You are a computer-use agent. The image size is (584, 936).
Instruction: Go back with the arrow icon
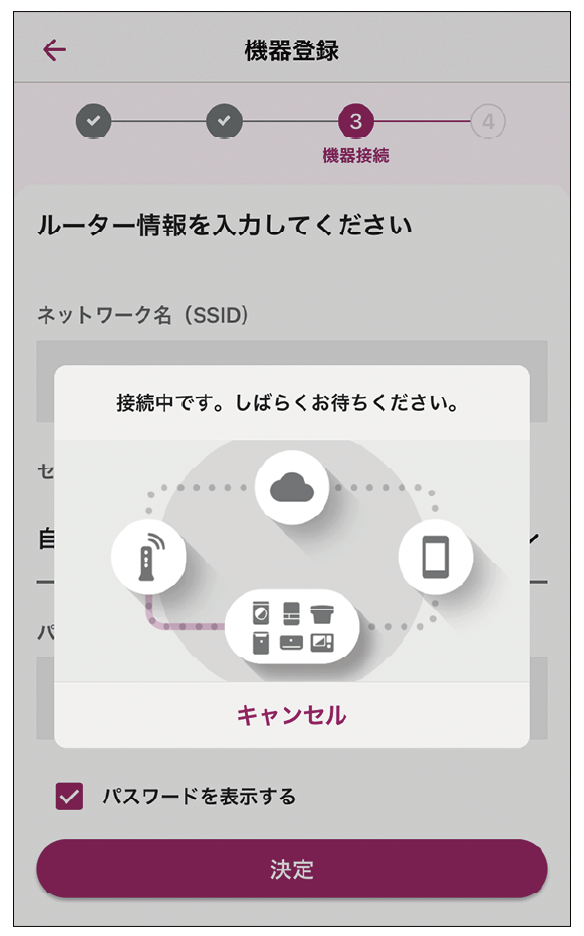54,50
